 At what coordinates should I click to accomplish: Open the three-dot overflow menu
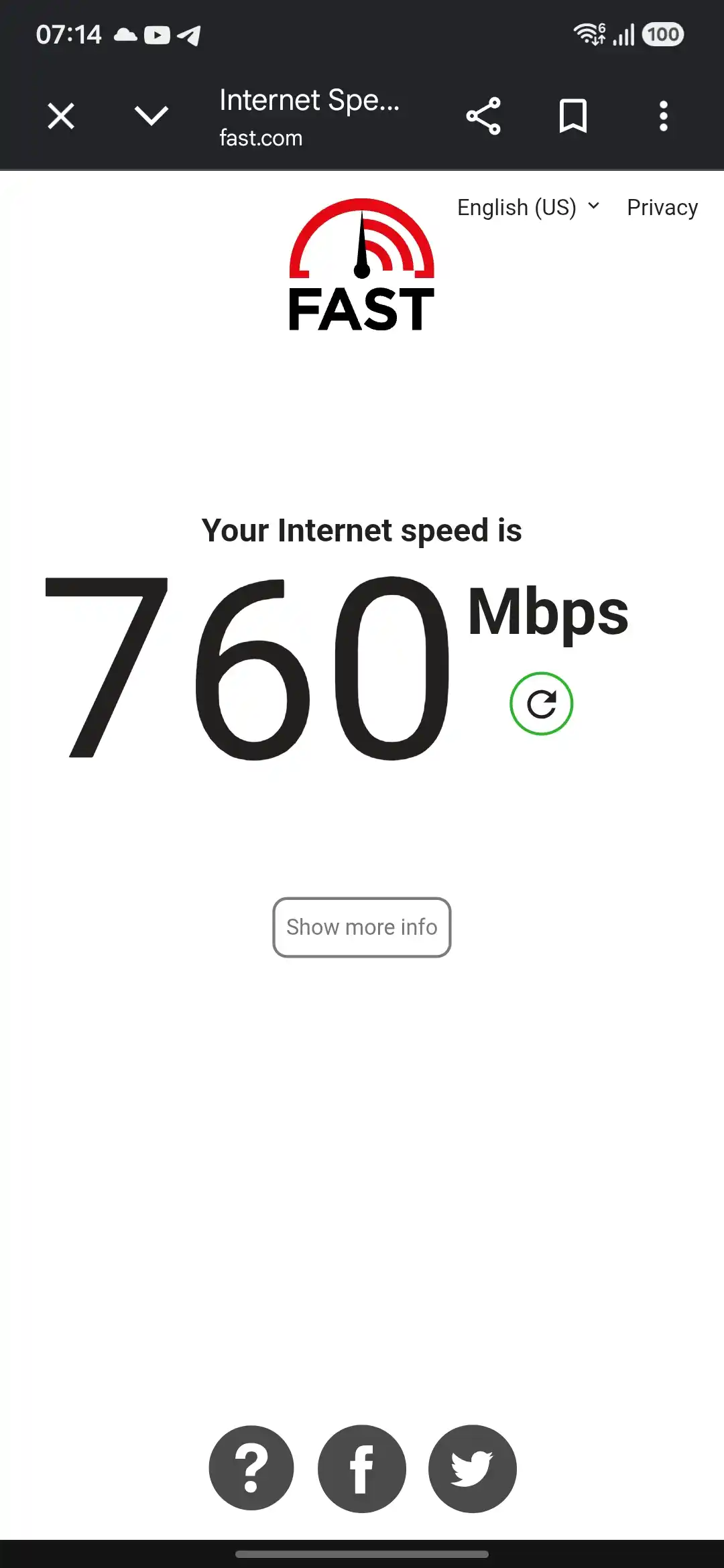pos(664,116)
